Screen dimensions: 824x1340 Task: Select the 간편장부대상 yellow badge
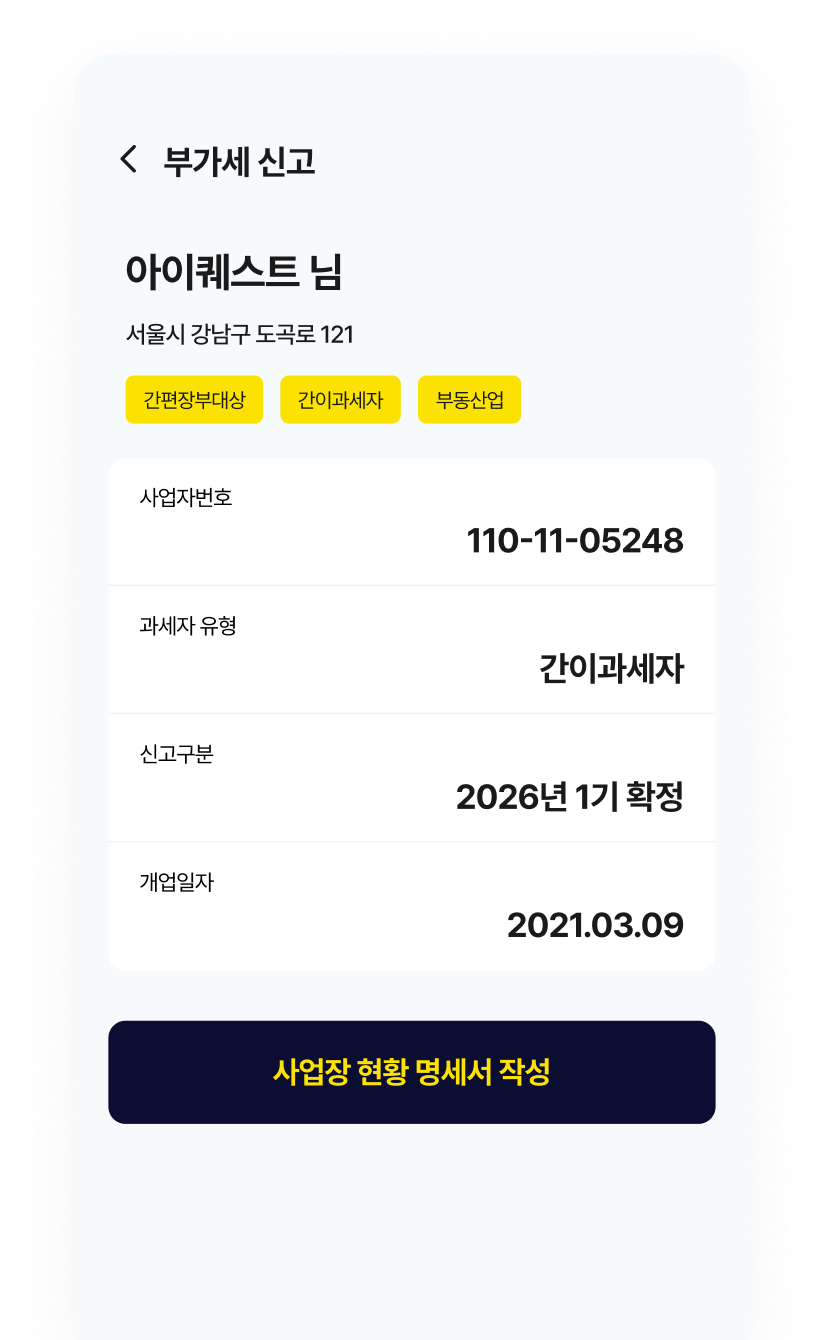point(194,399)
